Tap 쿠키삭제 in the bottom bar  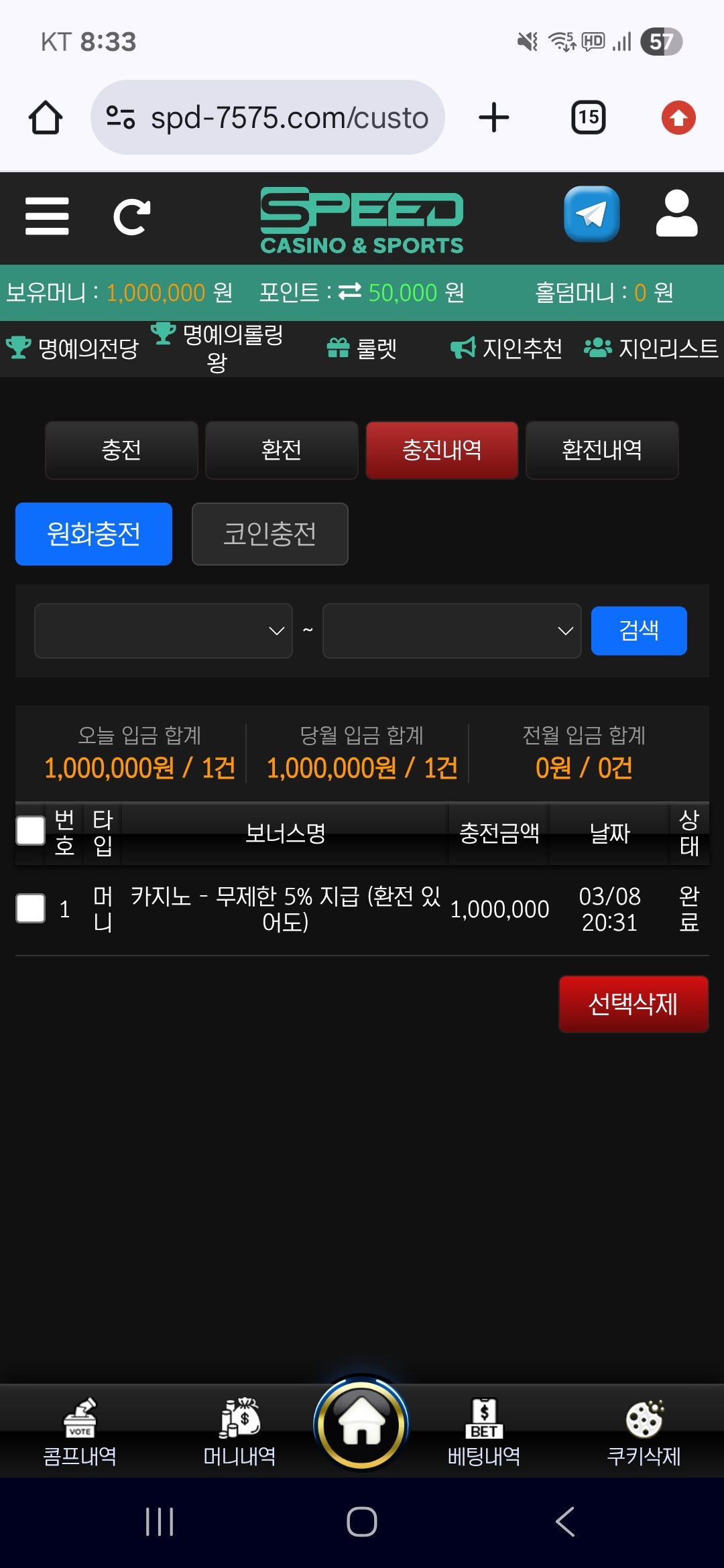pyautogui.click(x=644, y=1432)
